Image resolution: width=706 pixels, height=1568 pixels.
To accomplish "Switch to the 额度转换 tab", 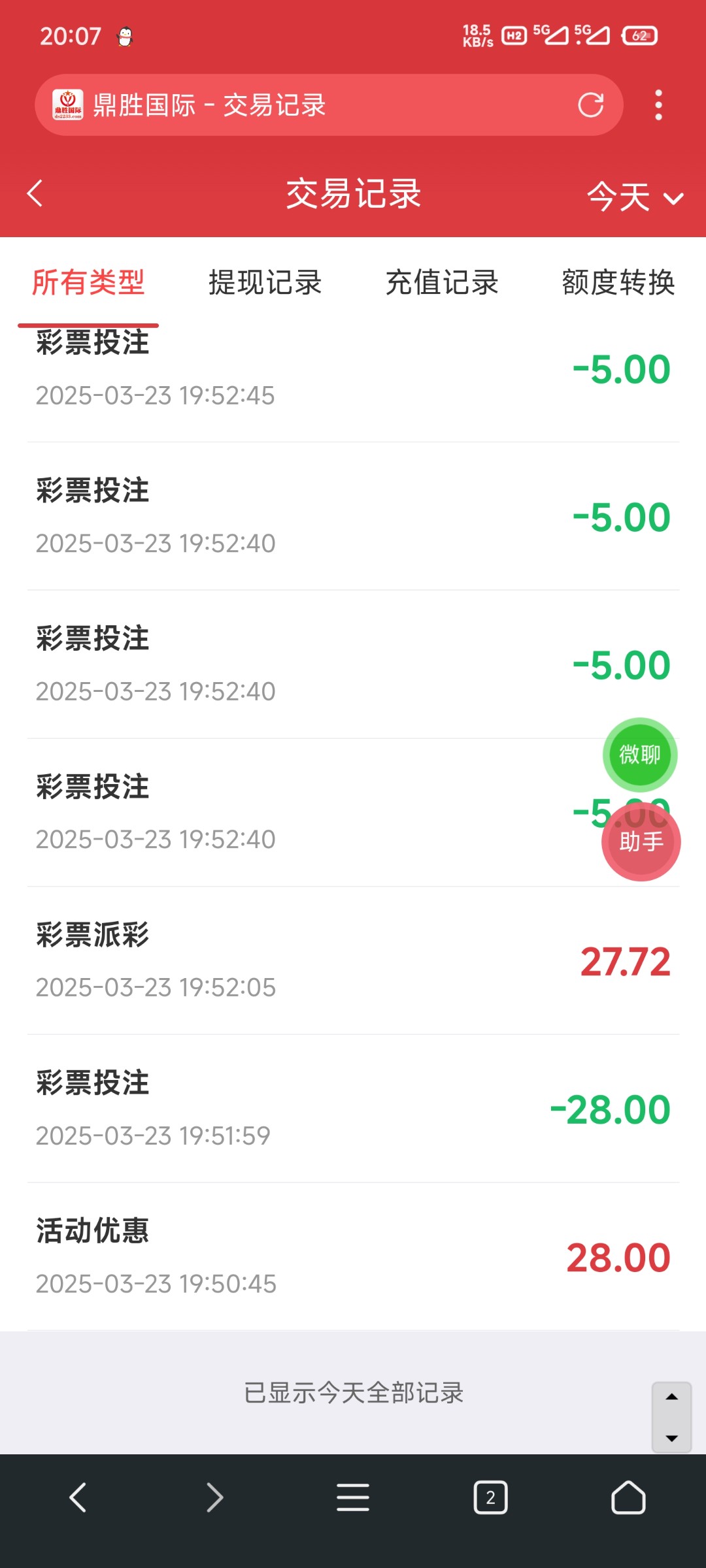I will pos(618,283).
